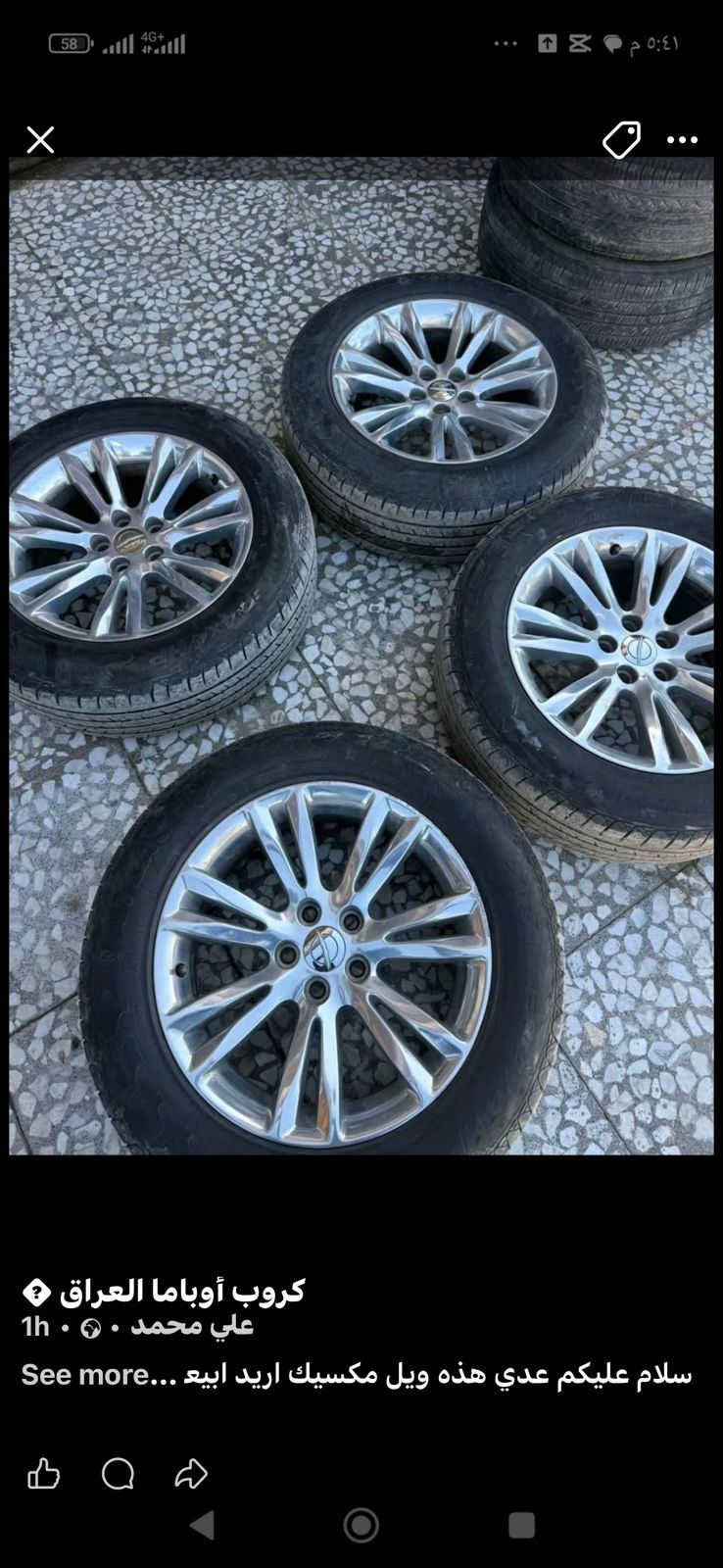Viewport: 723px width, 1568px height.
Task: Share this photo post
Action: (192, 1473)
